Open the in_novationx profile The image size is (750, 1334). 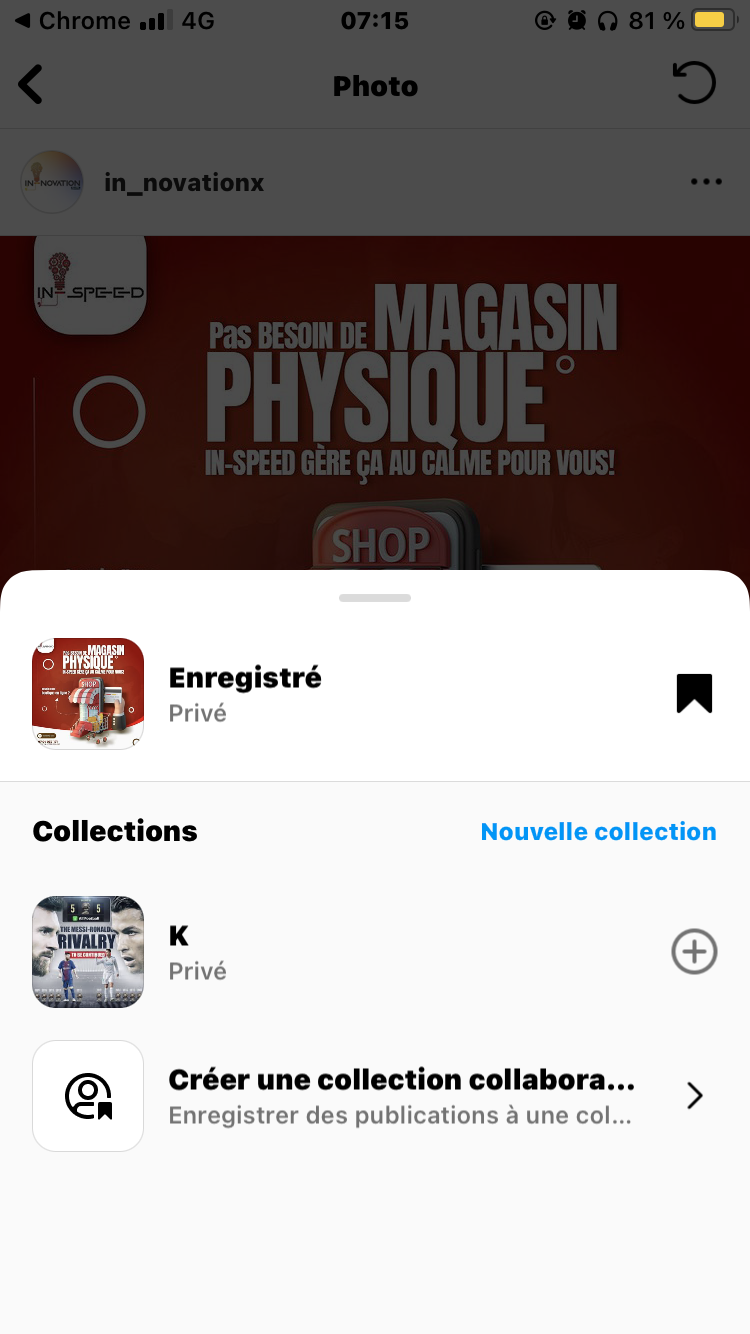pos(184,183)
